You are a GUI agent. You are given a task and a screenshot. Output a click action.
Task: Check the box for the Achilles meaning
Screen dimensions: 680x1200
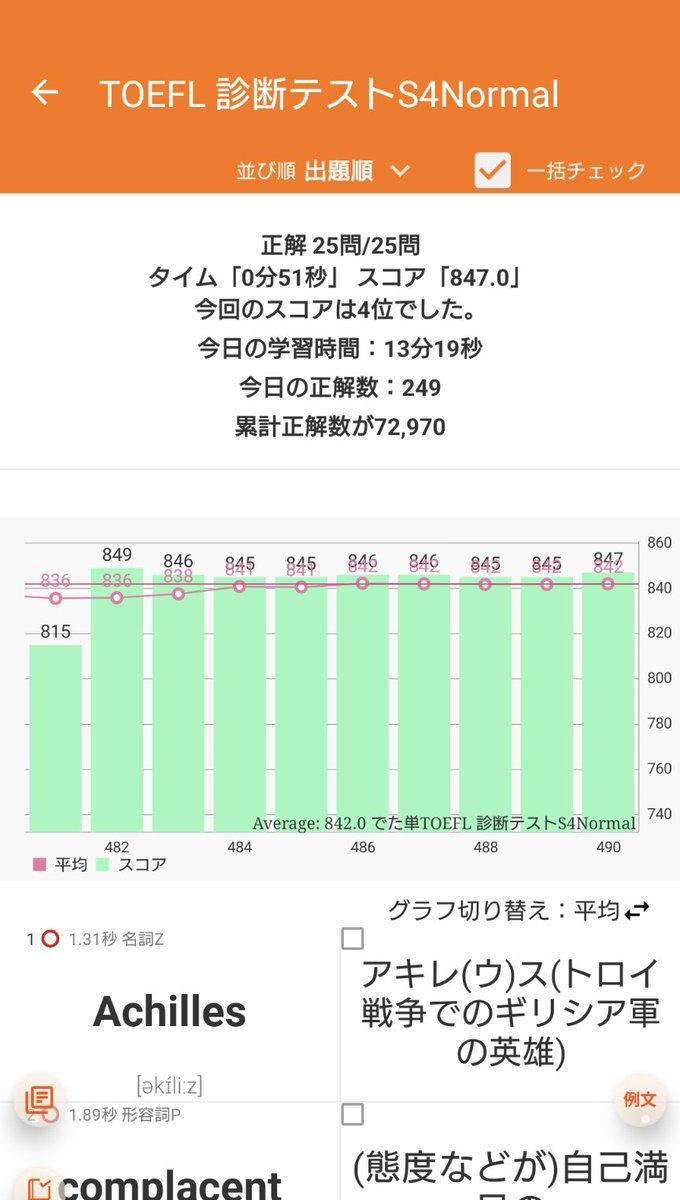pyautogui.click(x=352, y=939)
